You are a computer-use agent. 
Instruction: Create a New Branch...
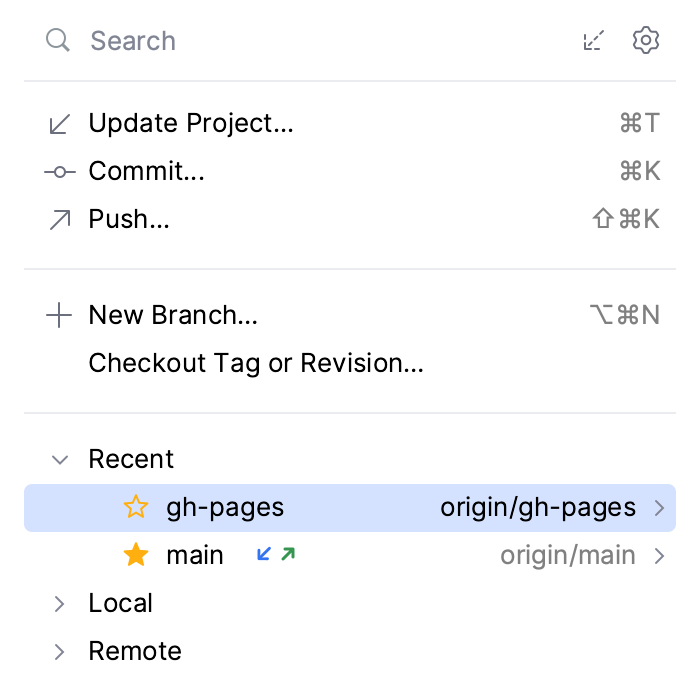click(x=173, y=315)
